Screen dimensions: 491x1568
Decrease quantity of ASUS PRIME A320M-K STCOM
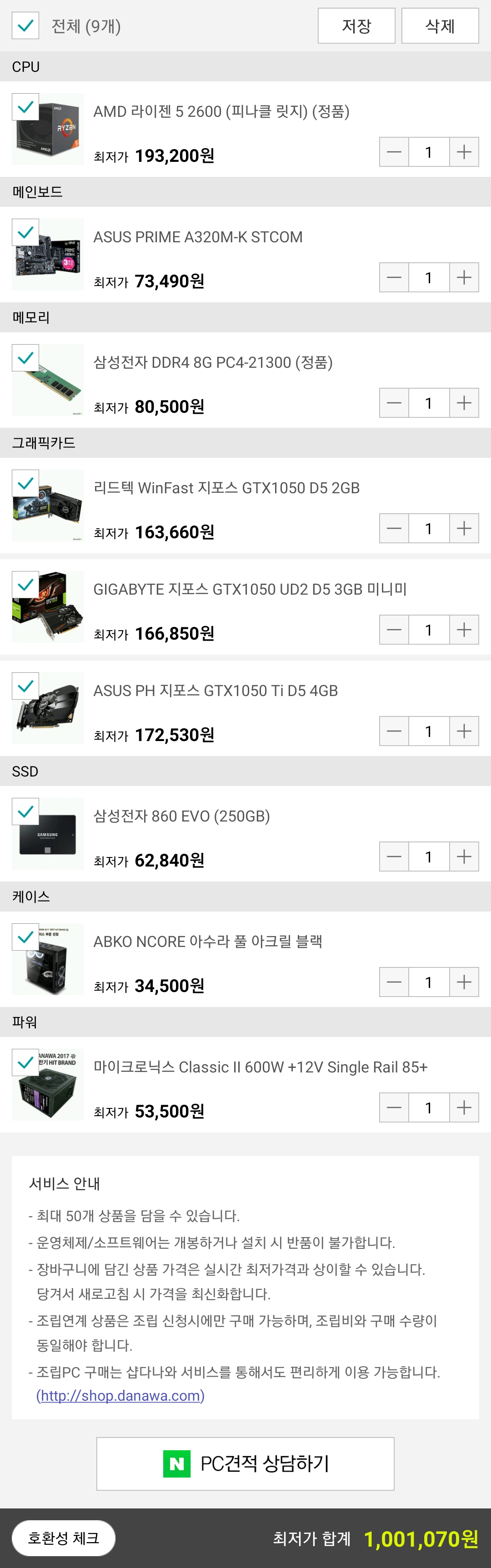(394, 278)
